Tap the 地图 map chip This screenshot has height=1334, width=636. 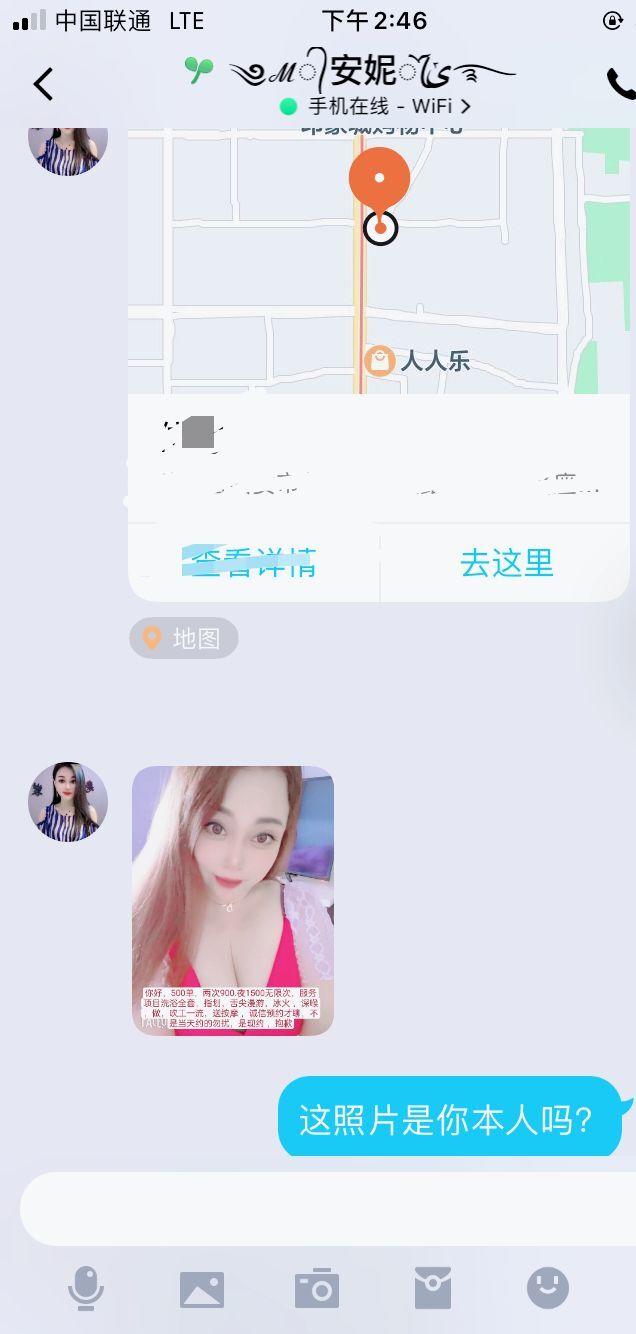point(184,638)
